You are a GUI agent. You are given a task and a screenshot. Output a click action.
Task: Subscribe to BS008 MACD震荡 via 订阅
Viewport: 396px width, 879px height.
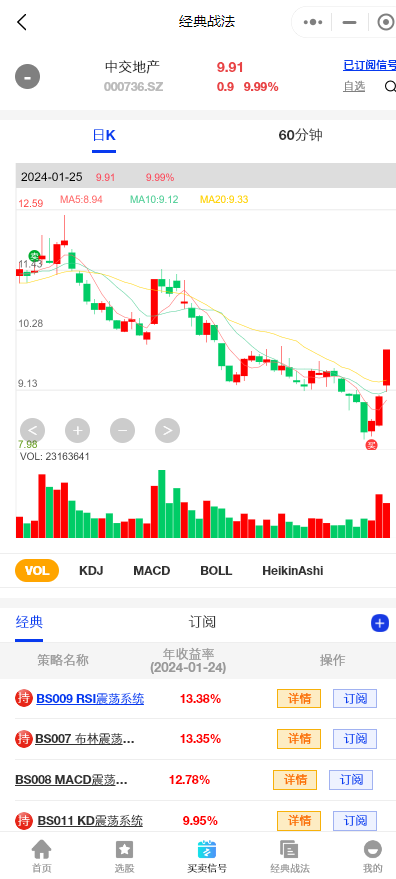point(351,780)
